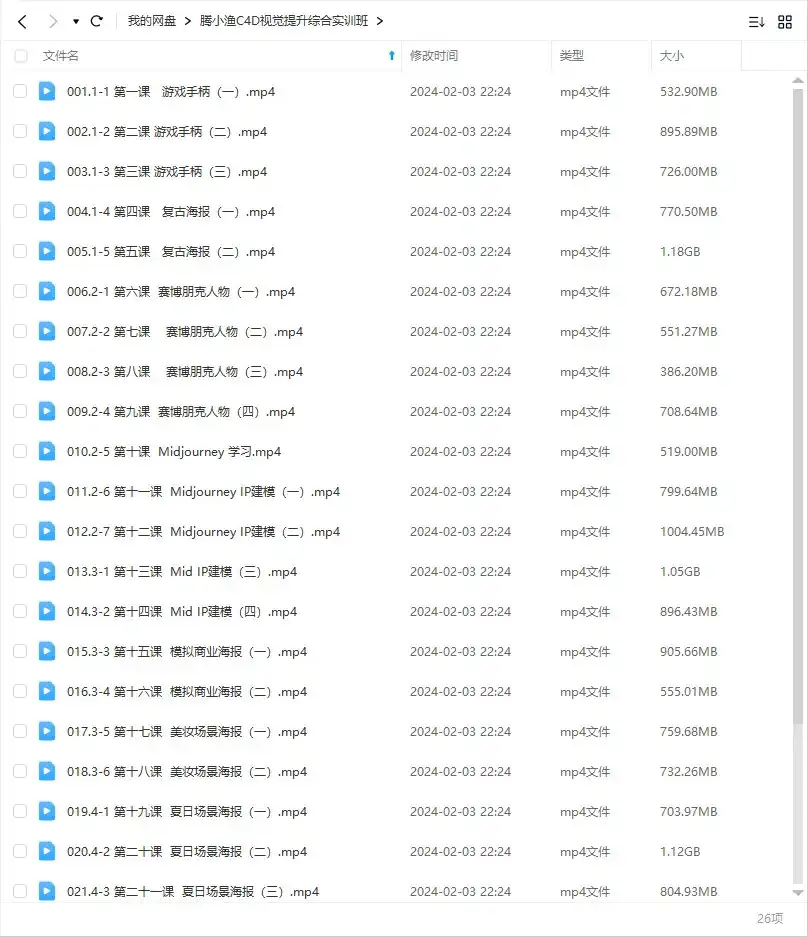Check the box for 005.1-5 第五课 复古海报(二)

tap(20, 251)
